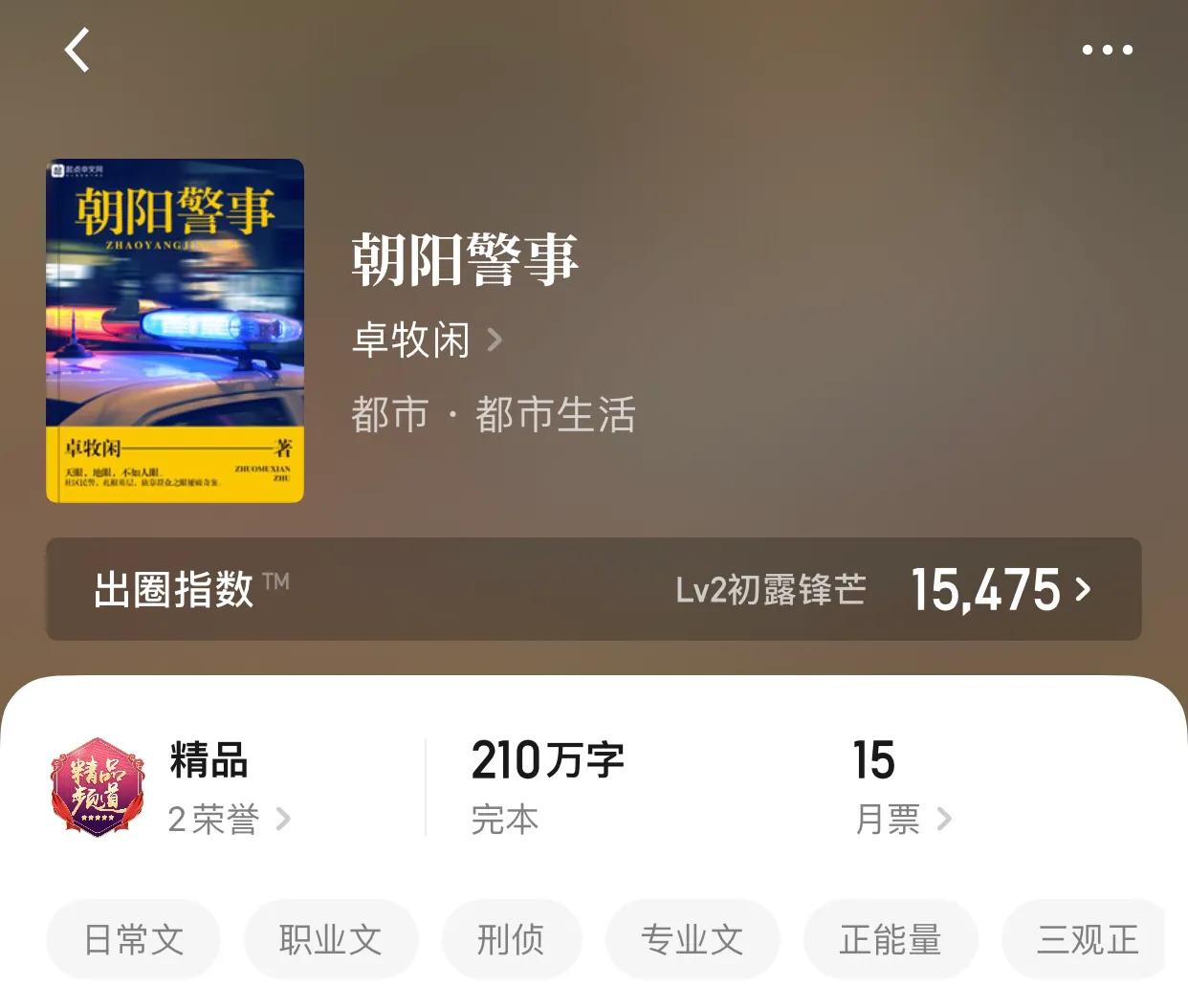View the 朝阳警事 book cover
Screen dimensions: 1188x1008
click(x=175, y=331)
